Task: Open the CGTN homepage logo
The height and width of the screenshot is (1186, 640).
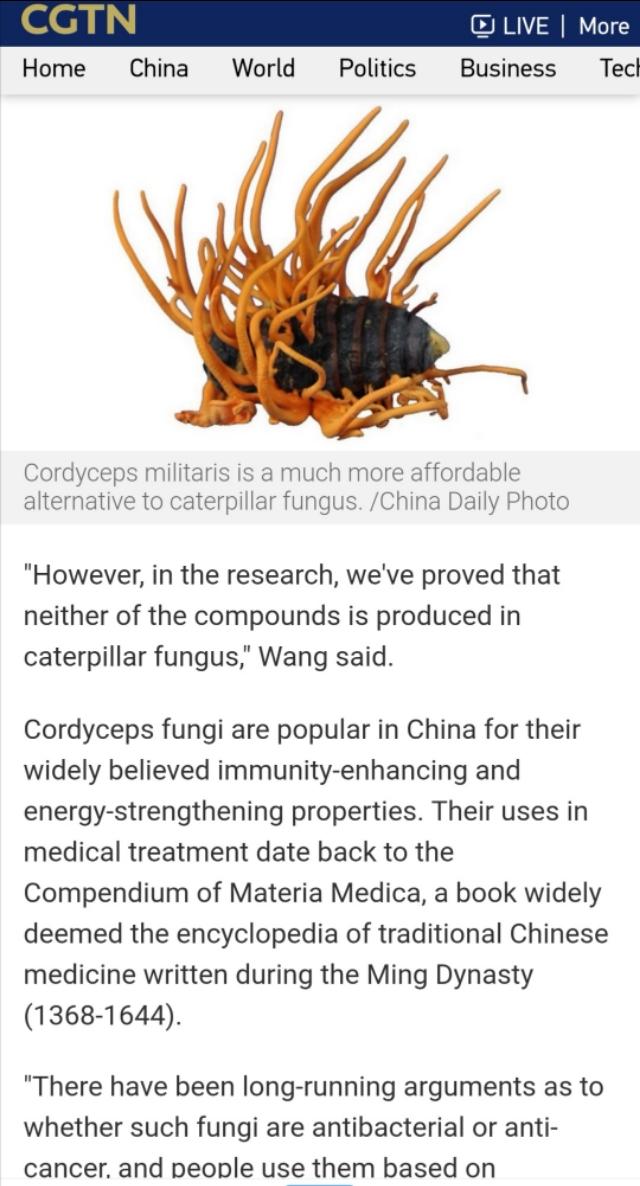Action: pos(77,21)
